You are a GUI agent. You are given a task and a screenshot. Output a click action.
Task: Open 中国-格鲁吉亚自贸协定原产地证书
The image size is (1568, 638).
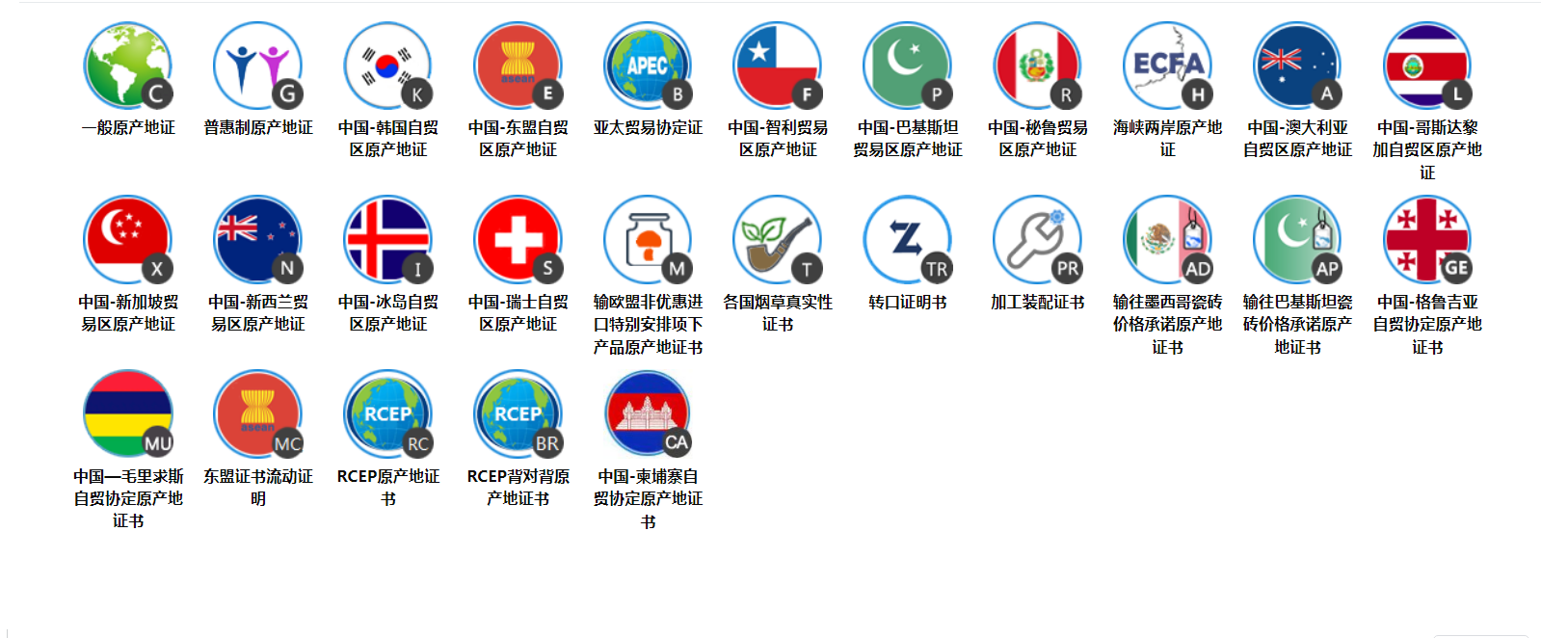point(1427,241)
